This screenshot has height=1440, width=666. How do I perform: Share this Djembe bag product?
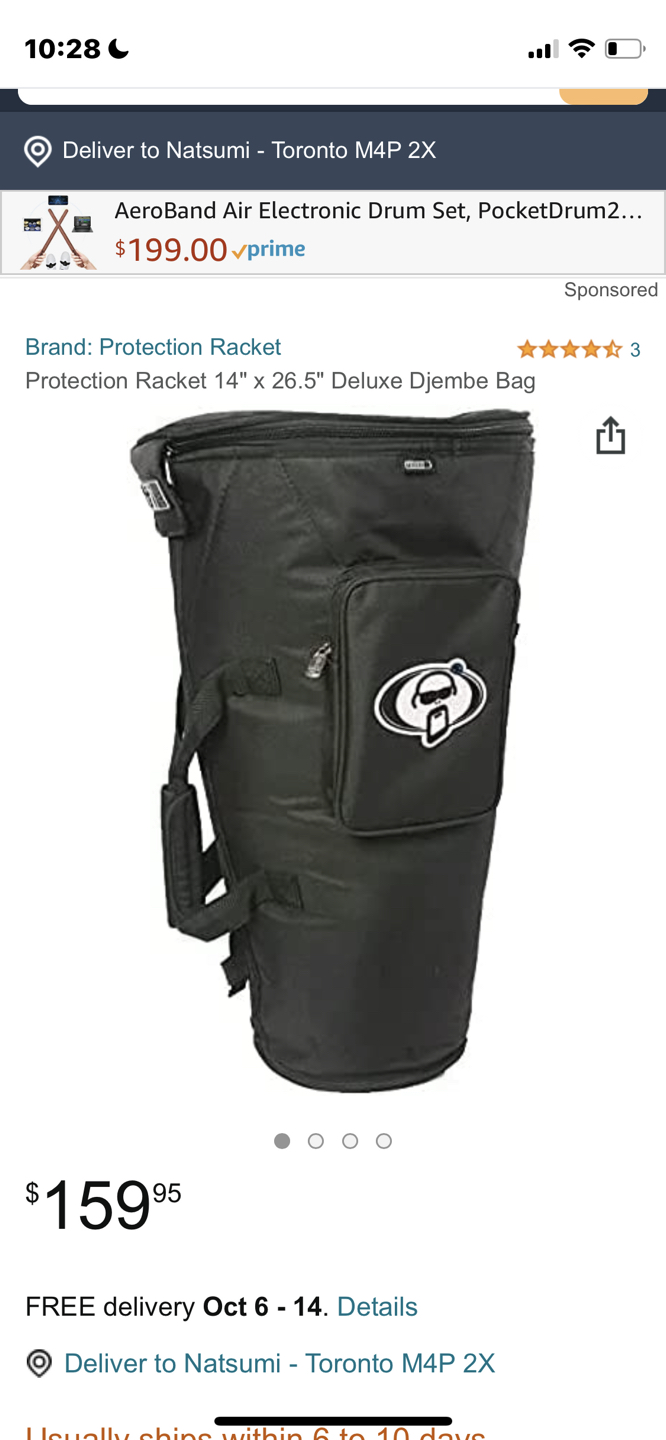[610, 436]
